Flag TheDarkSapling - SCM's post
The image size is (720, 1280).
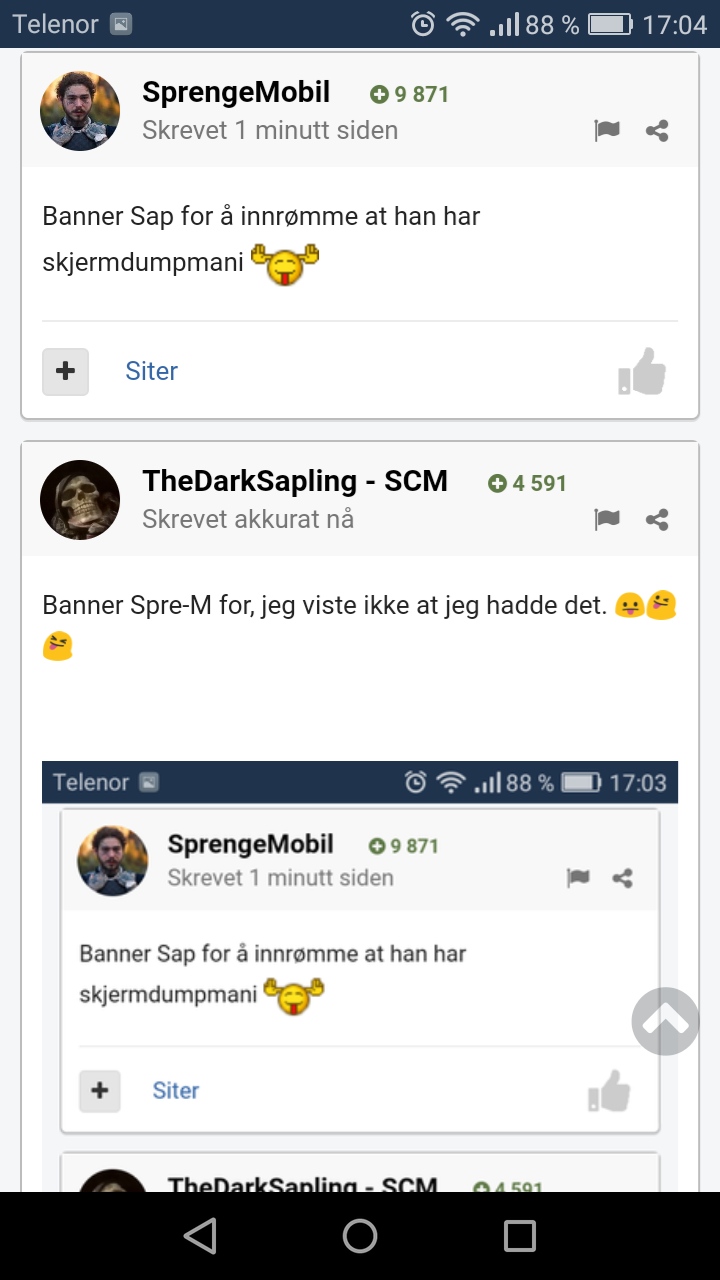tap(607, 519)
